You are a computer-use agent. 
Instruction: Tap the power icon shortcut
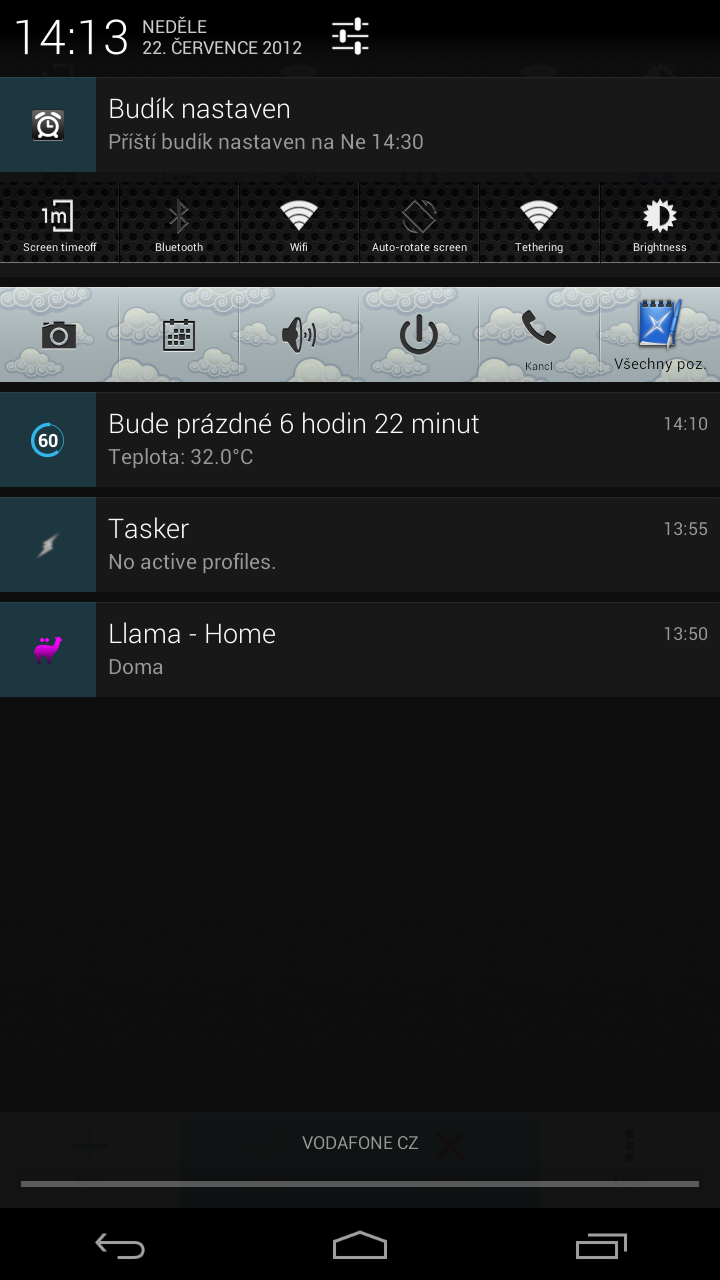(x=419, y=335)
